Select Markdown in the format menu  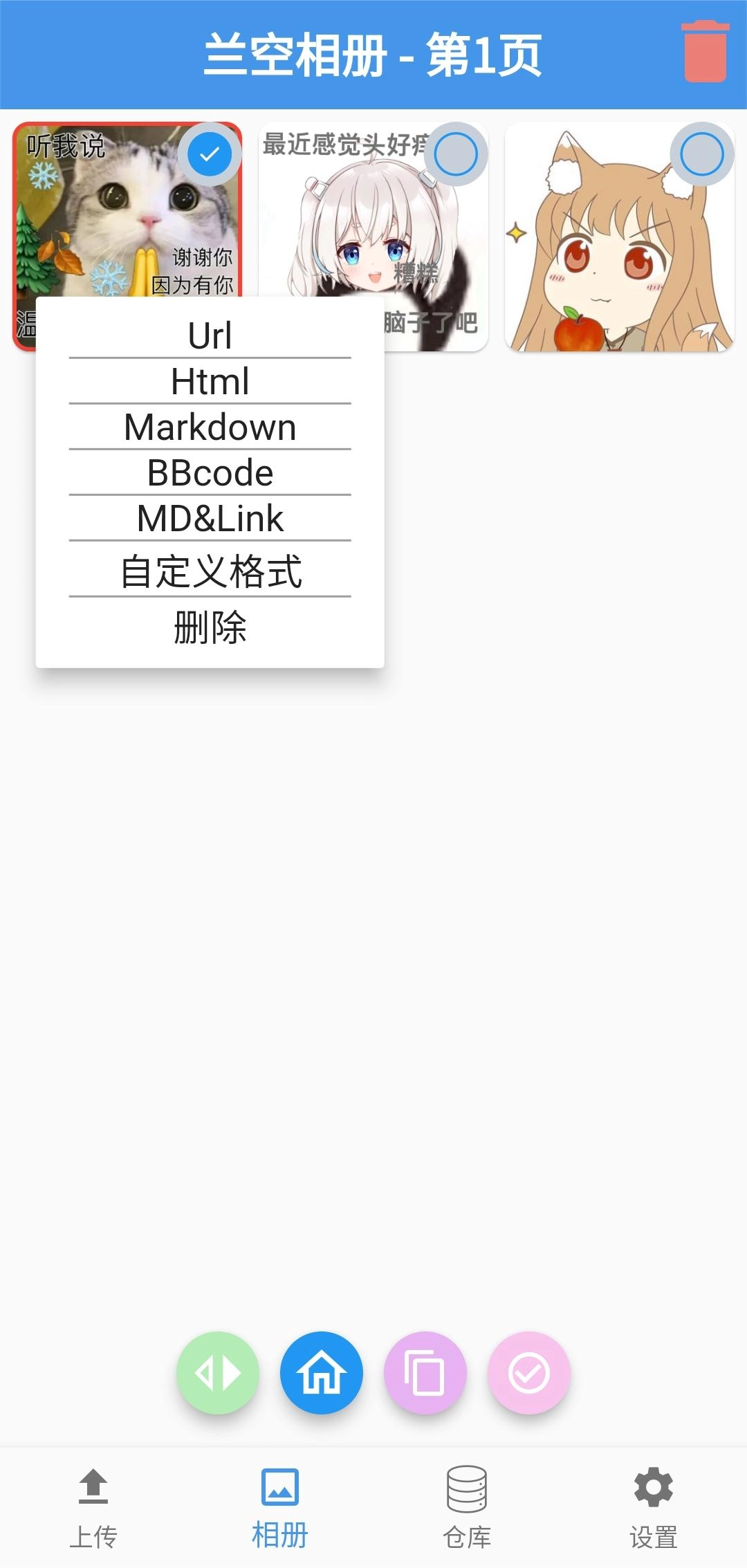(x=209, y=427)
